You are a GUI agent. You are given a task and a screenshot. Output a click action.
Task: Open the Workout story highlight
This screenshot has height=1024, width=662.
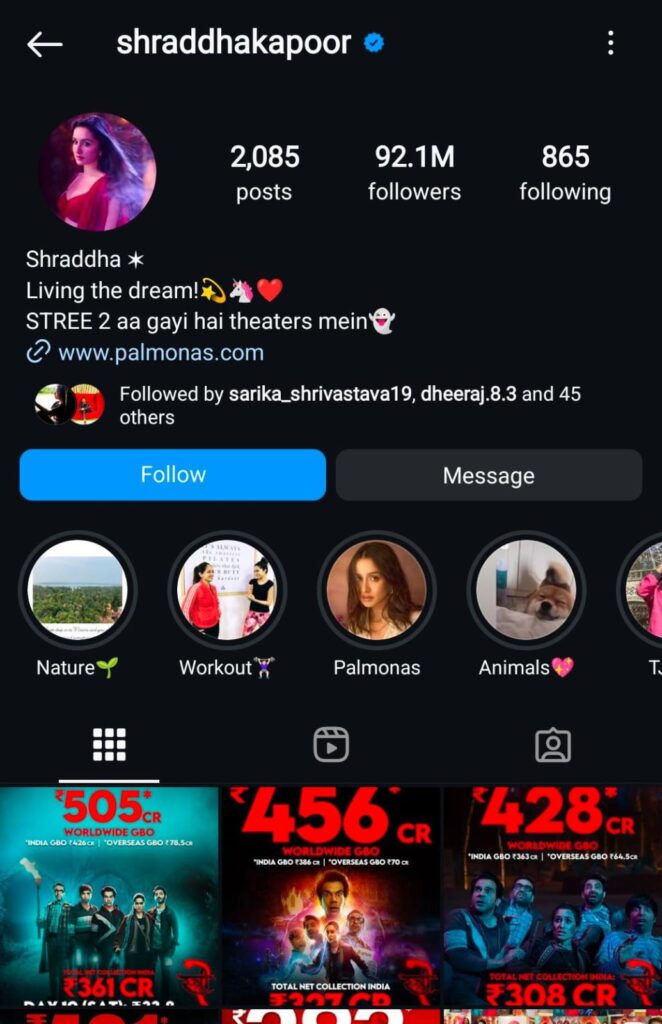pyautogui.click(x=227, y=590)
